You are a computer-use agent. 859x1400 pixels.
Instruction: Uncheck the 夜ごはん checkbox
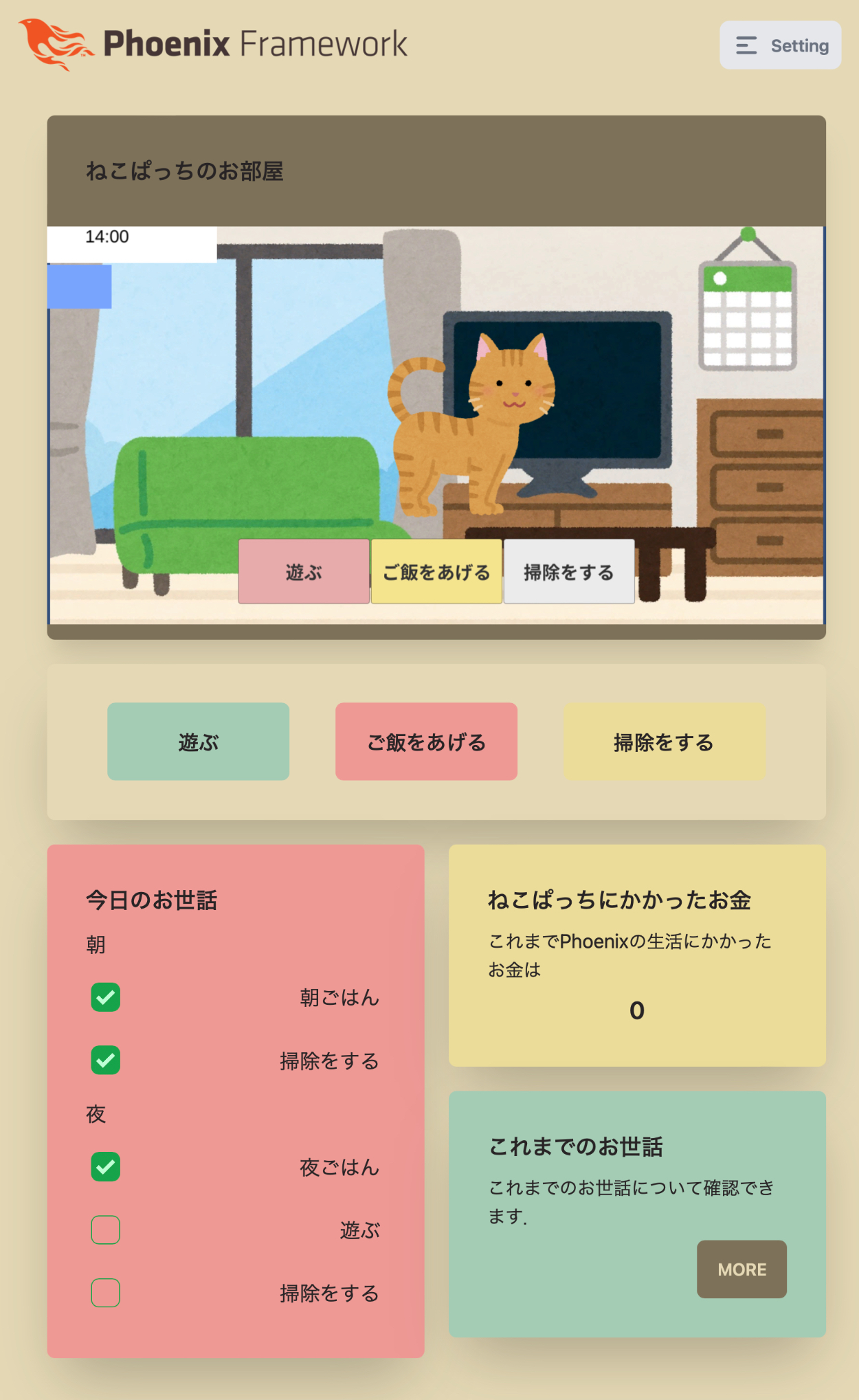tap(106, 1167)
